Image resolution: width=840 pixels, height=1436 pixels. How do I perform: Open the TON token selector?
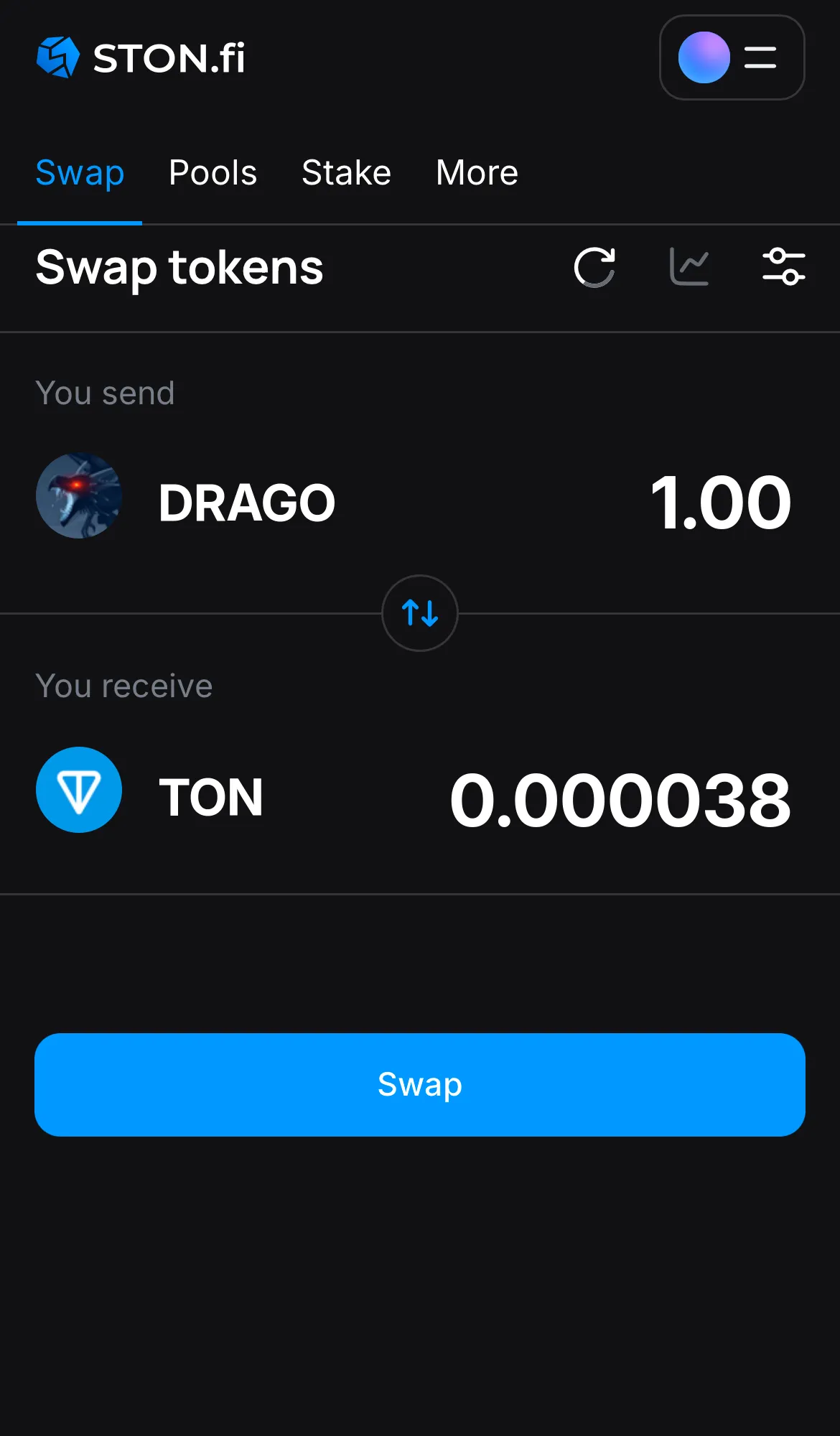point(212,796)
